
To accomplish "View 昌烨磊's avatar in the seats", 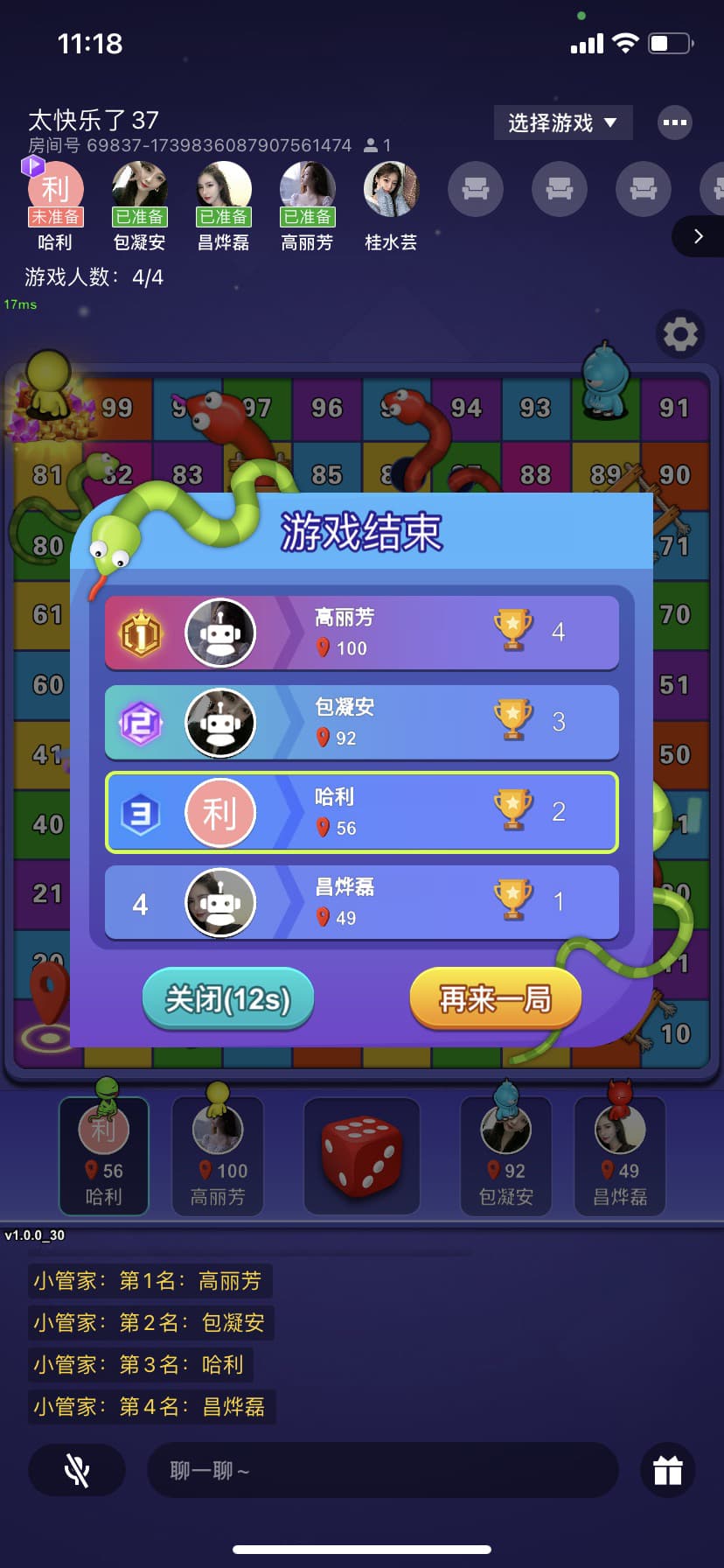I will (223, 189).
